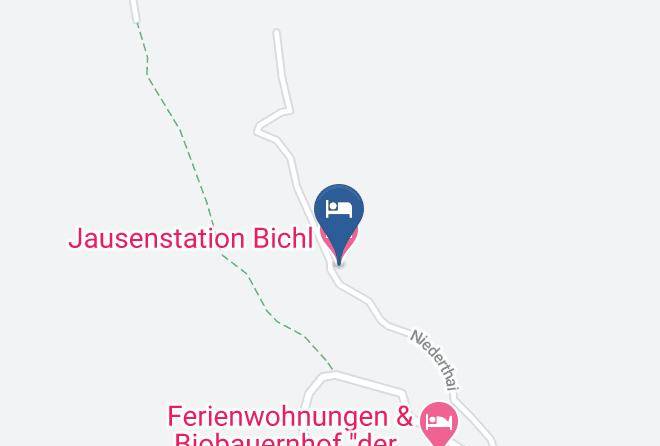Open the Ferienwohnungen & Biobauernhof hotel pin
Viewport: 660px width, 446px height.
click(x=439, y=420)
